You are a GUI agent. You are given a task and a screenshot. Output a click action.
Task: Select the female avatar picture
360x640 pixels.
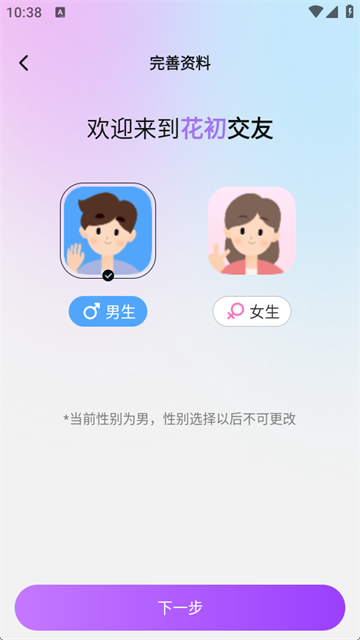click(251, 231)
